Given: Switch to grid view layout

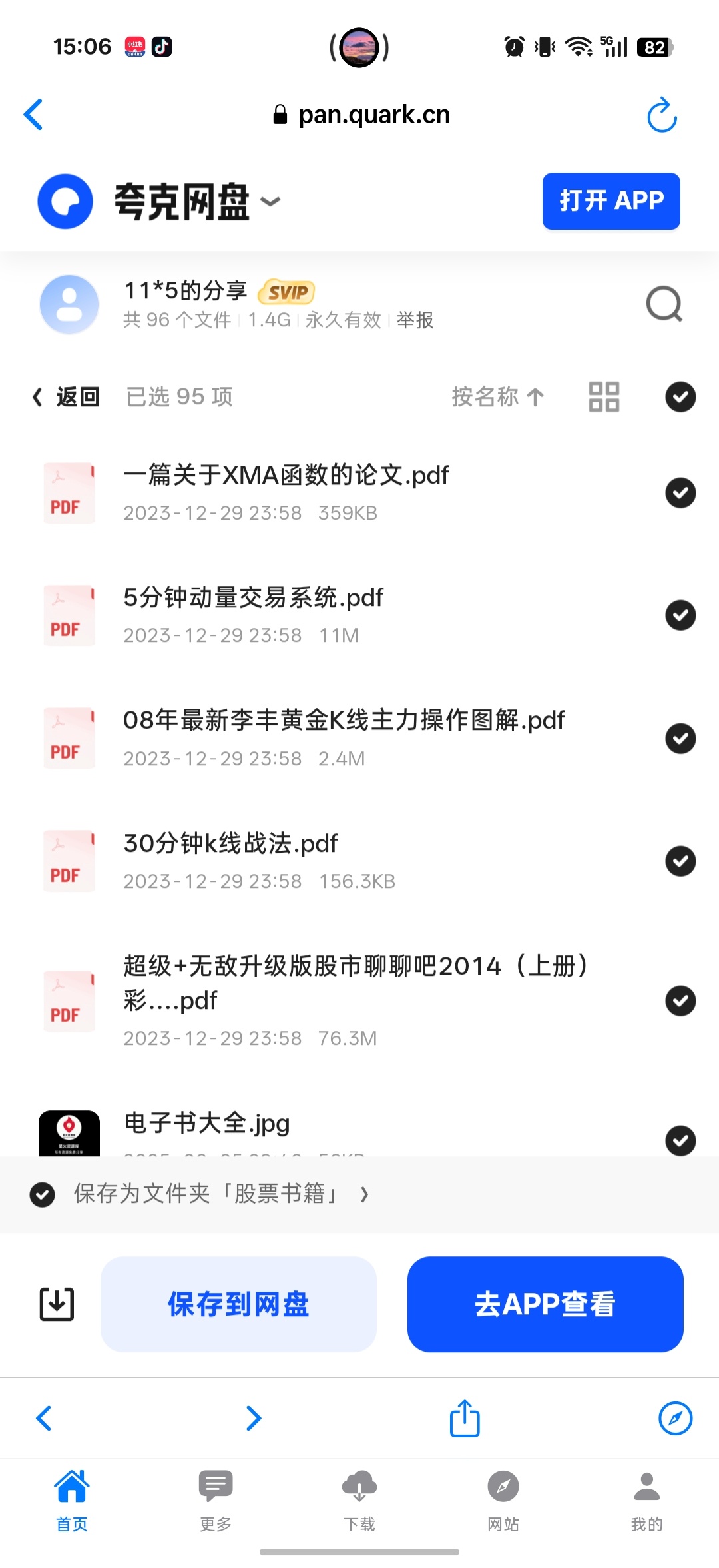Looking at the screenshot, I should tap(604, 397).
